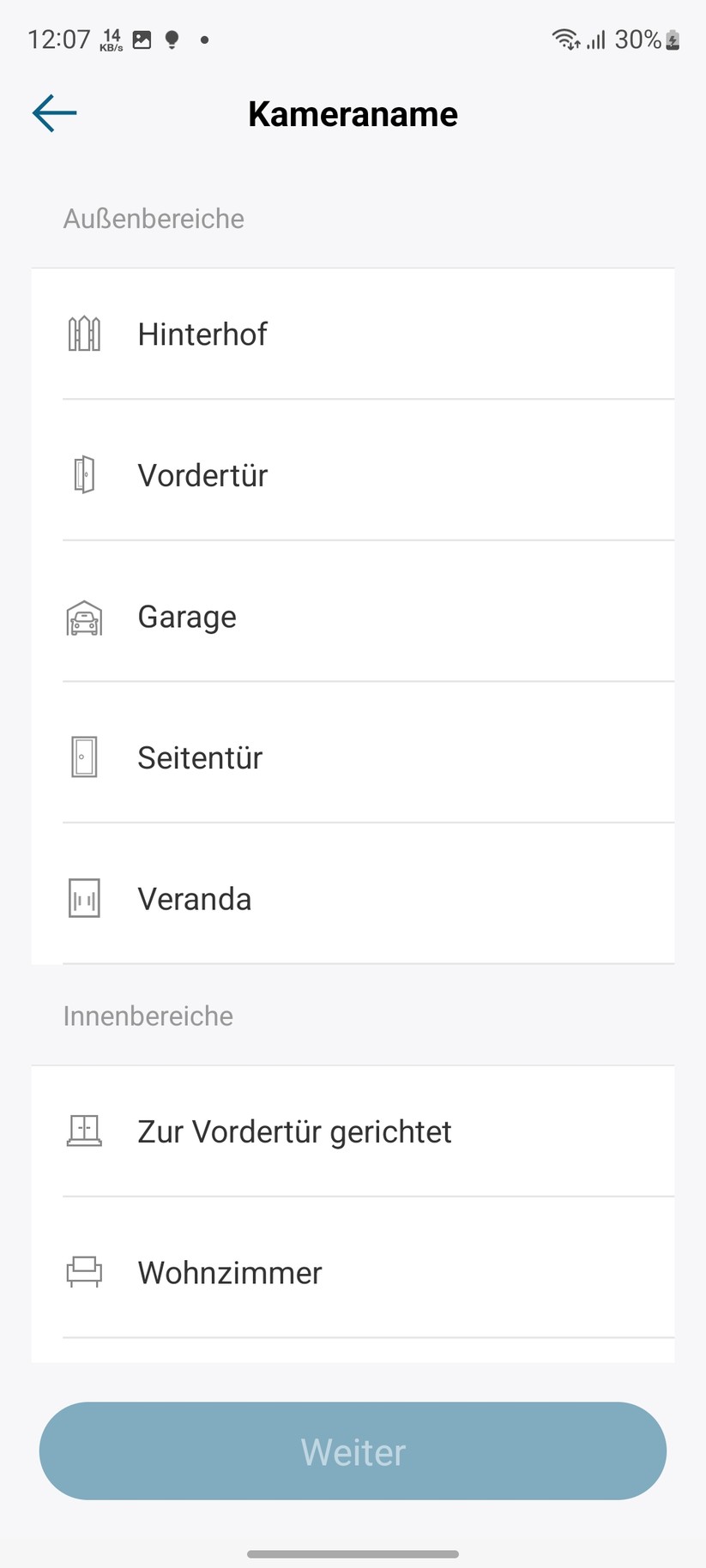Click the open door icon beside Vordertür
Image resolution: width=706 pixels, height=1568 pixels.
[x=84, y=474]
